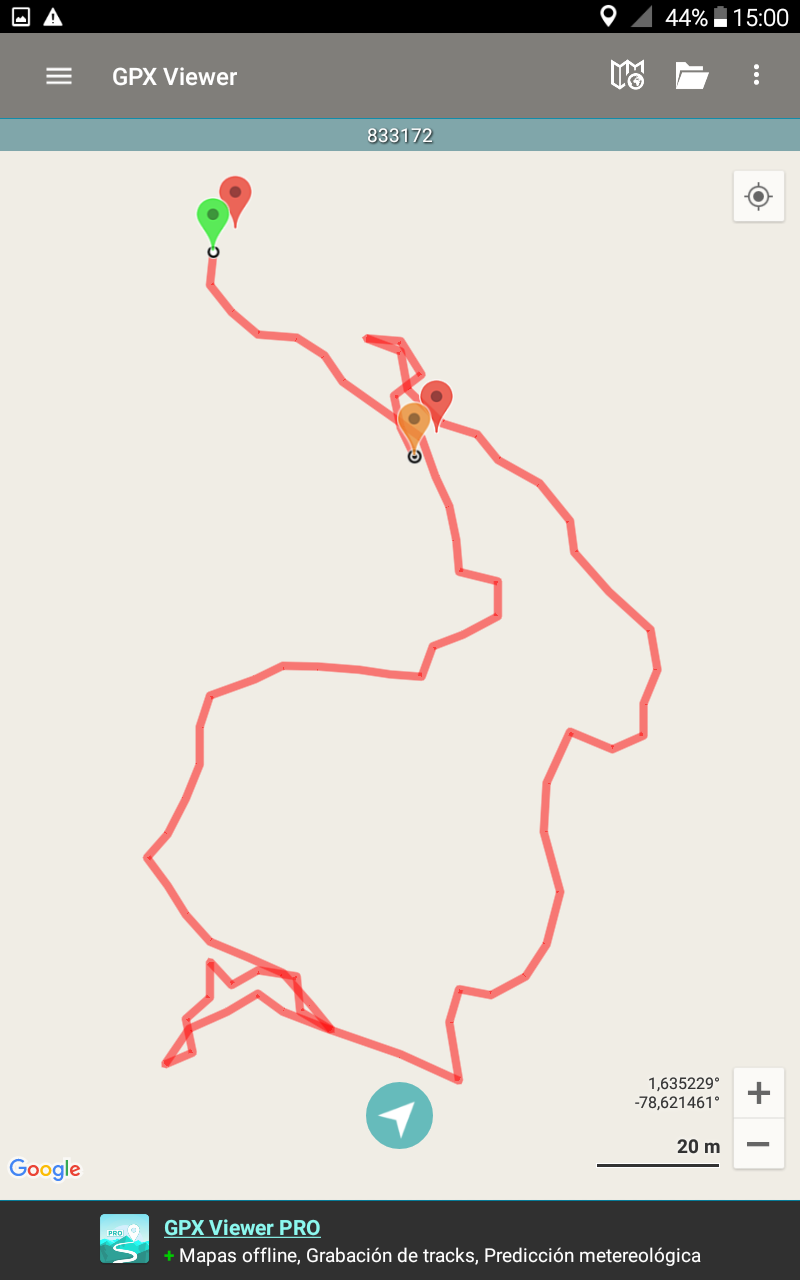Select the orange waypoint marker
This screenshot has width=800, height=1280.
[413, 424]
